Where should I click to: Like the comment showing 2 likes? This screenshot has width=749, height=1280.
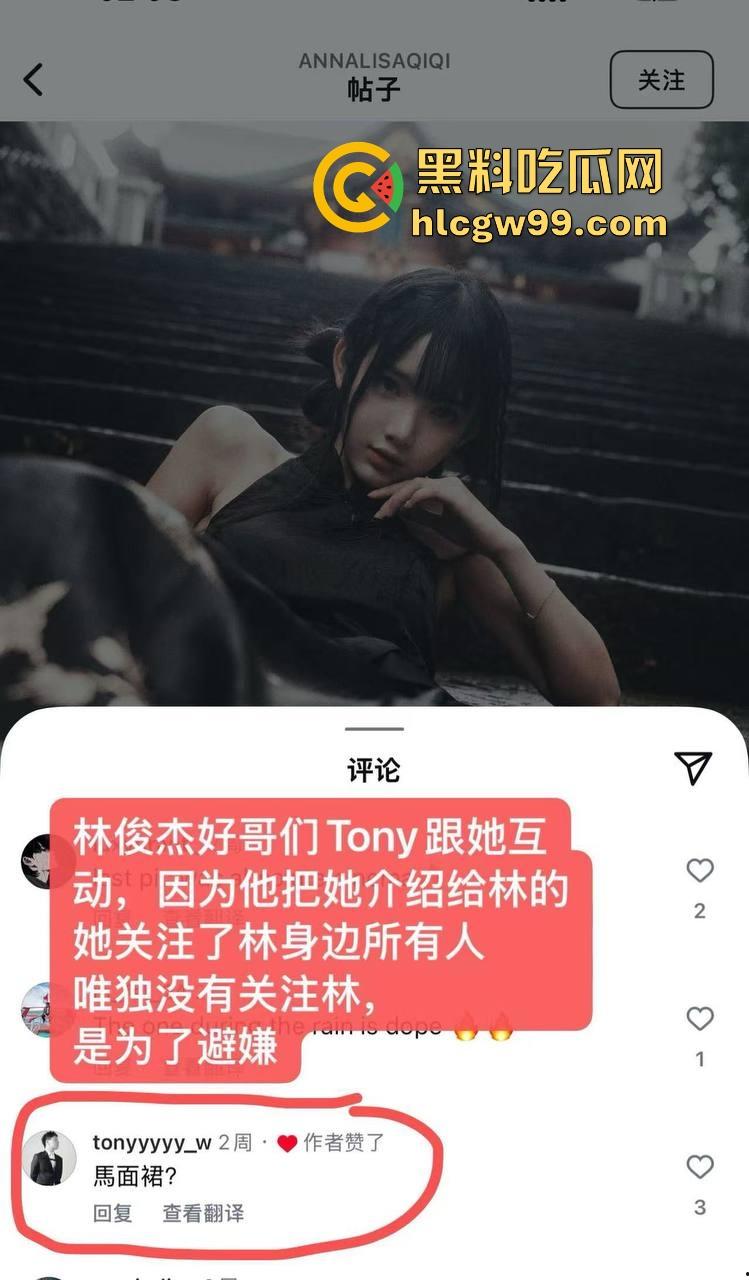(x=700, y=870)
